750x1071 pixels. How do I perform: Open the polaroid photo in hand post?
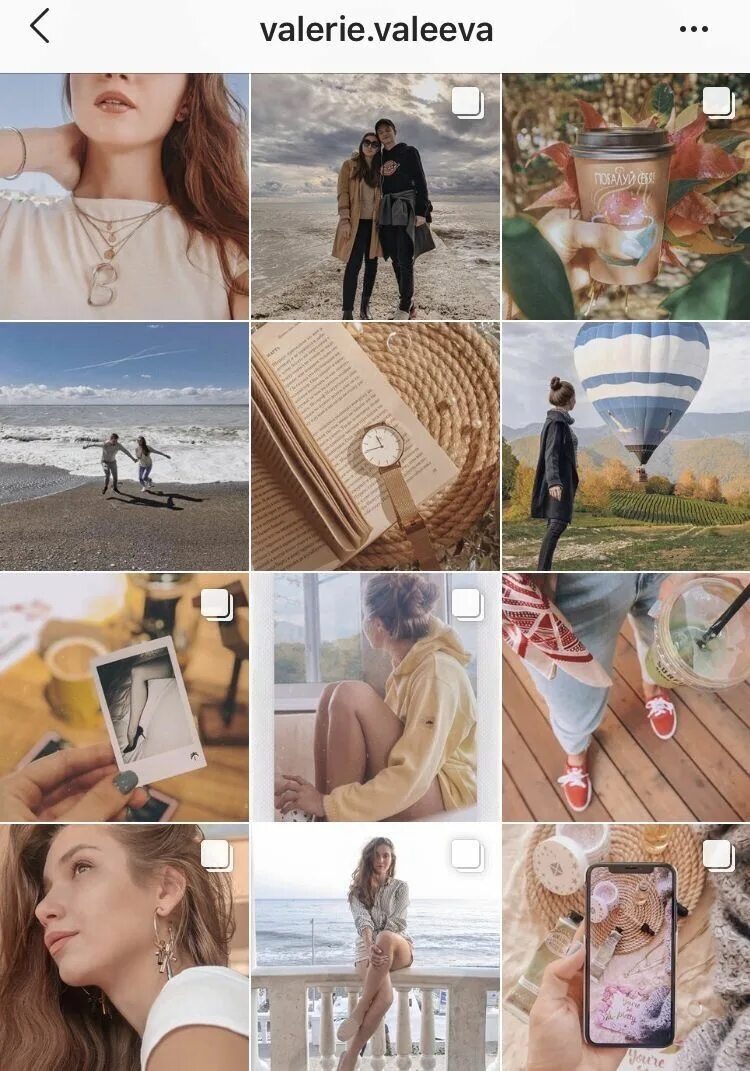[x=124, y=697]
